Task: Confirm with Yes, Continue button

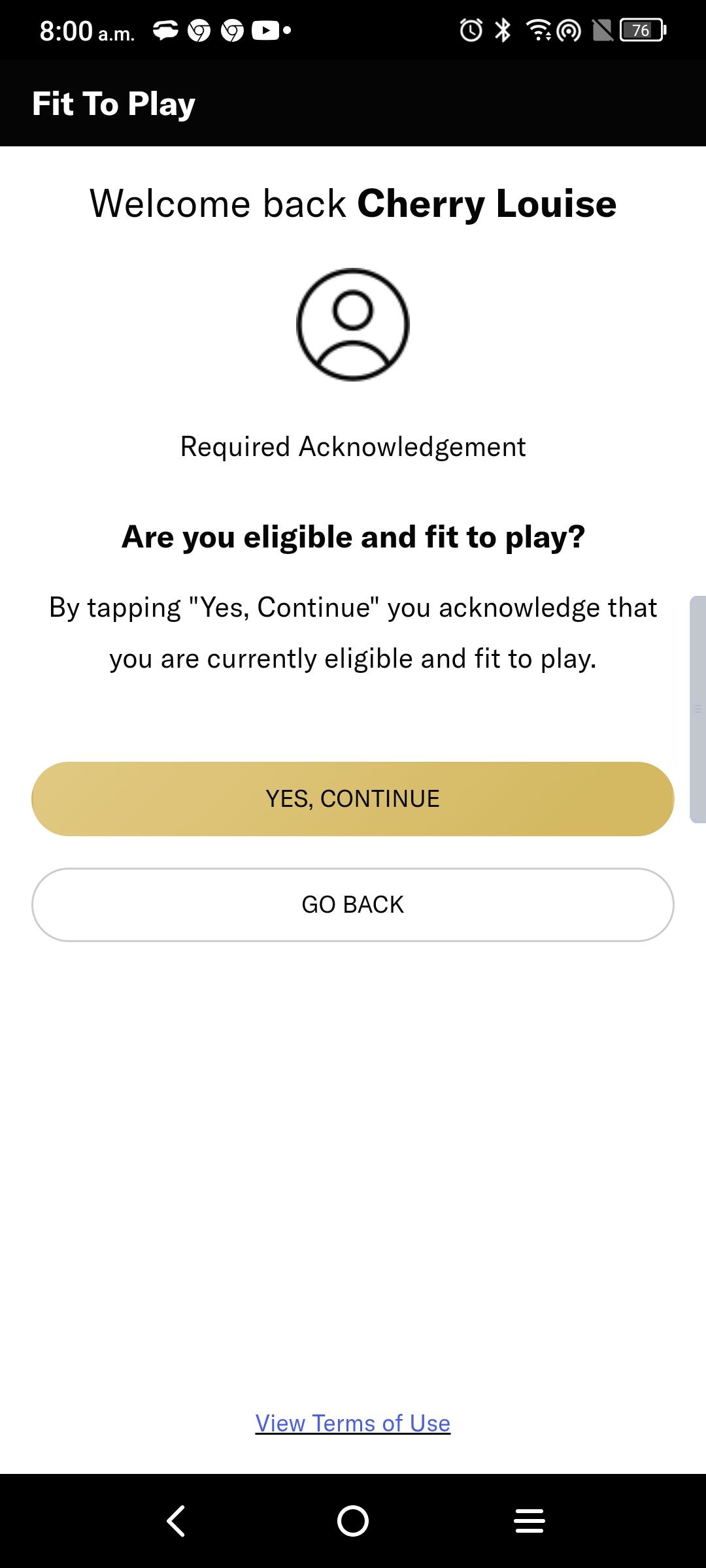Action: coord(353,798)
